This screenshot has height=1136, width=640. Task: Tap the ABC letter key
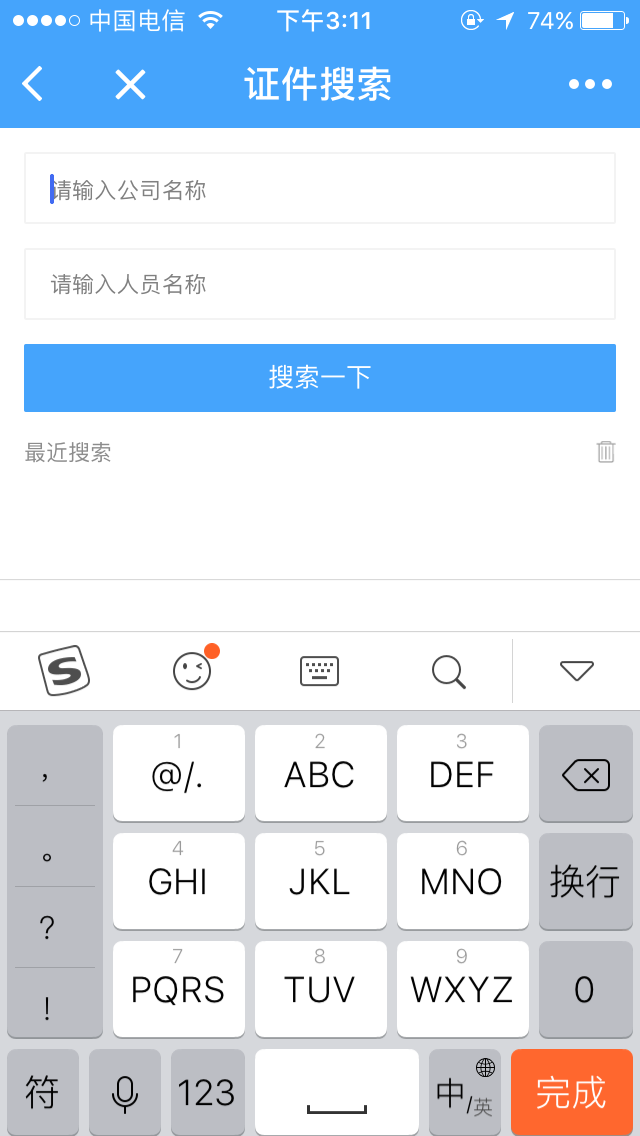pos(320,773)
